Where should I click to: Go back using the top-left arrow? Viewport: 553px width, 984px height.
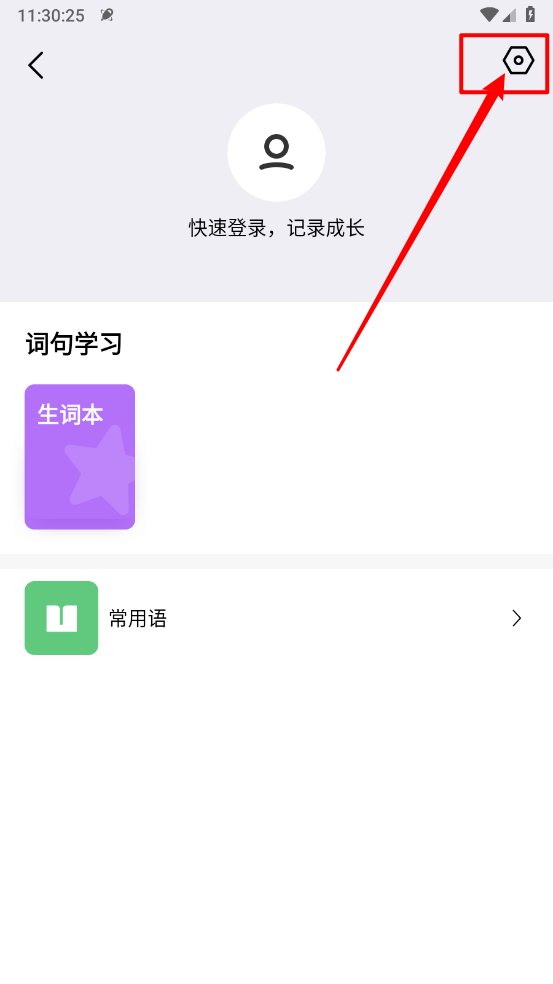36,65
